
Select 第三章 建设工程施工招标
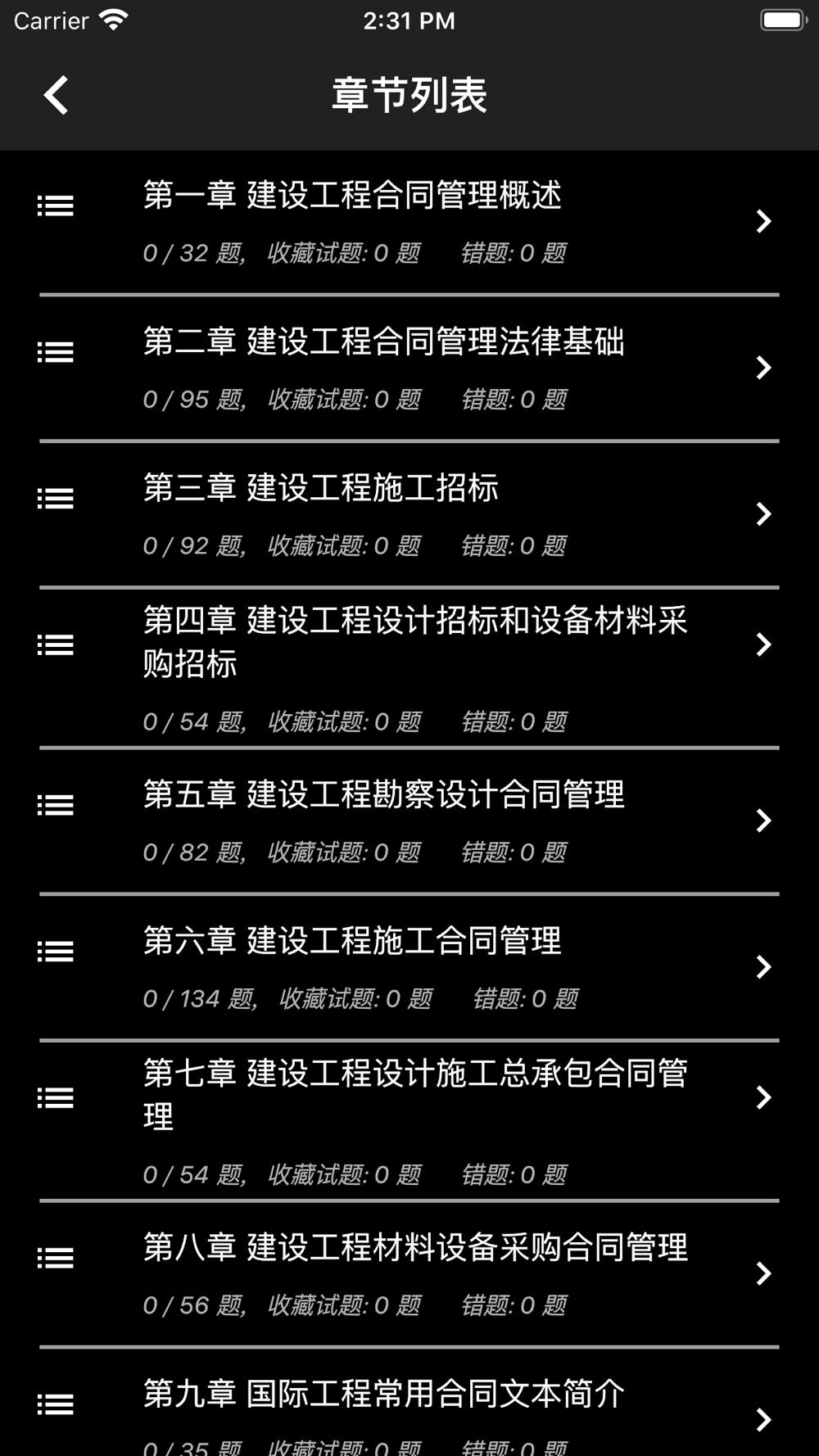(x=409, y=514)
